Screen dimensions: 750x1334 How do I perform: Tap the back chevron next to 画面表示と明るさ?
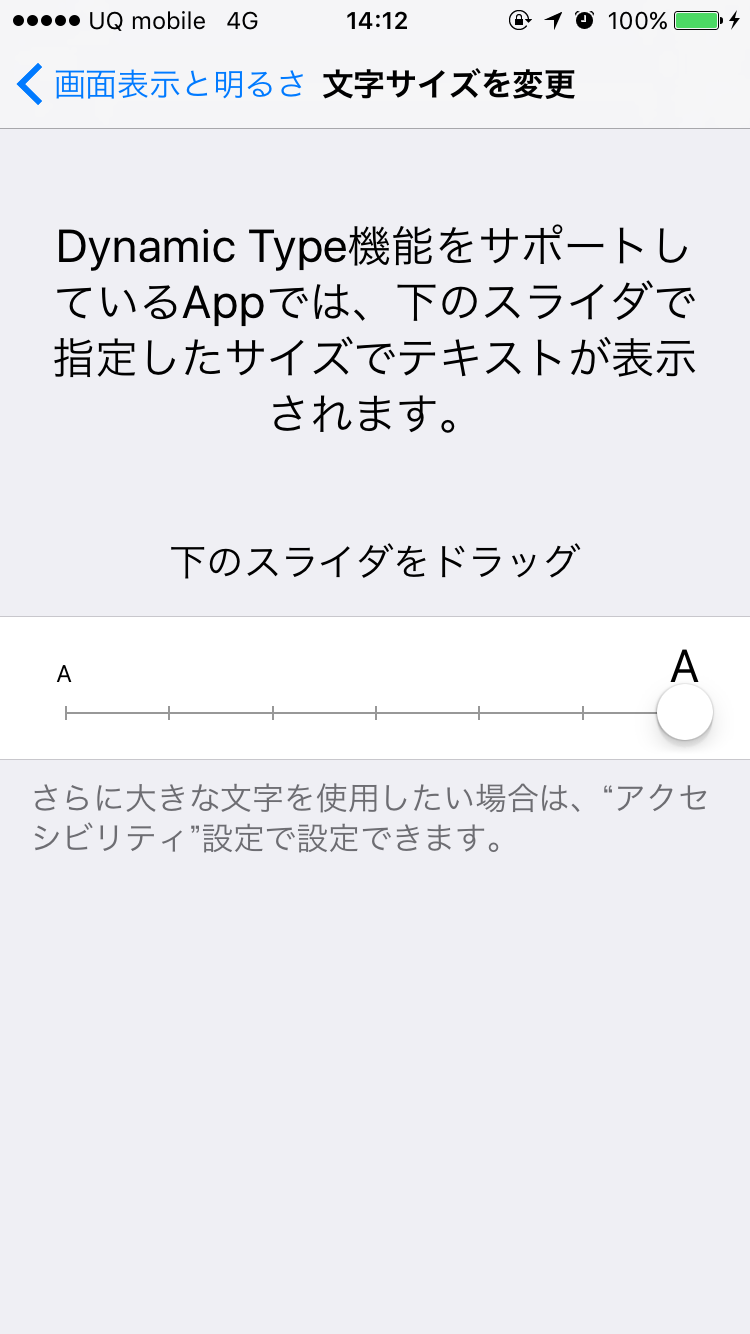[30, 86]
